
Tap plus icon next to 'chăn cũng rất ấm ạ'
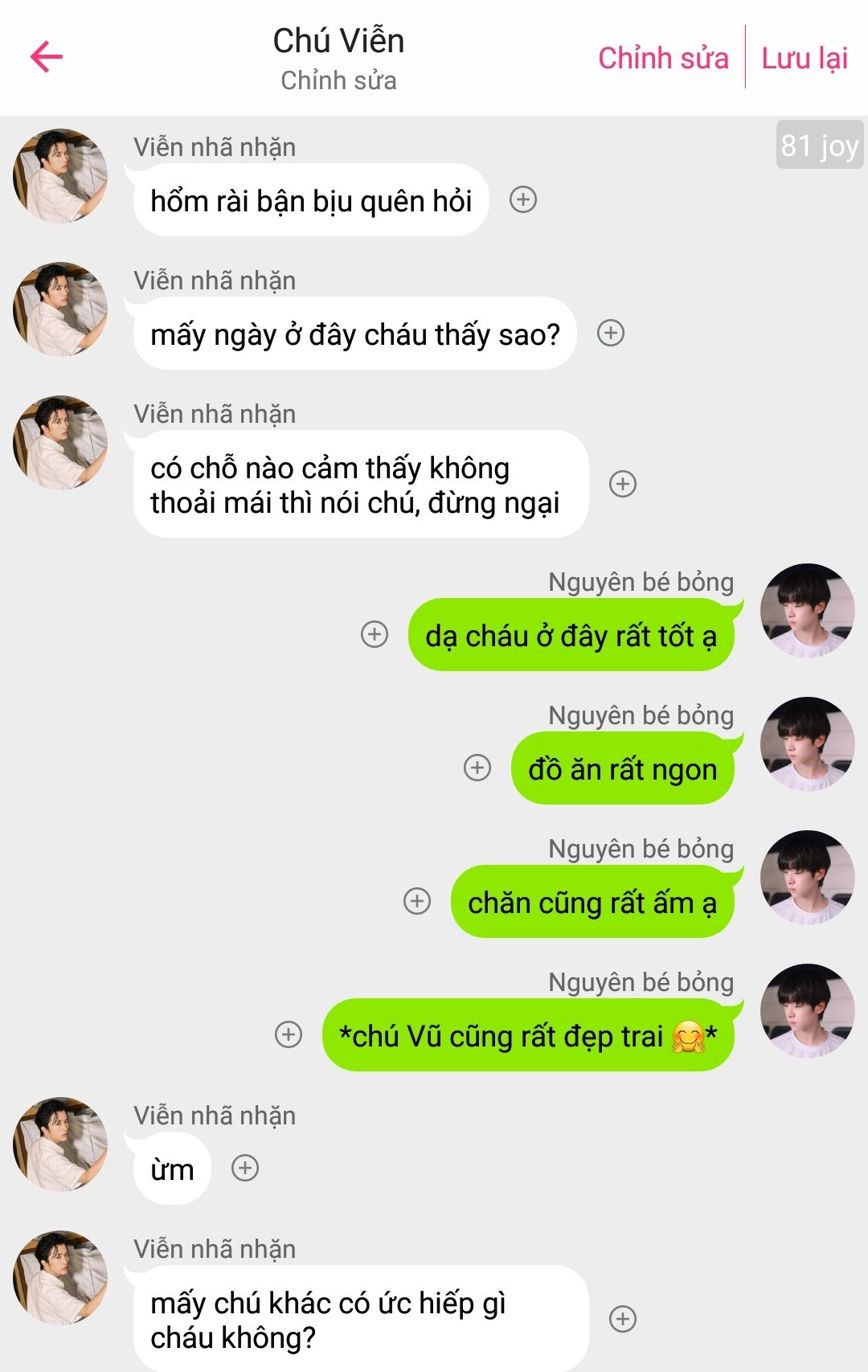pyautogui.click(x=417, y=901)
